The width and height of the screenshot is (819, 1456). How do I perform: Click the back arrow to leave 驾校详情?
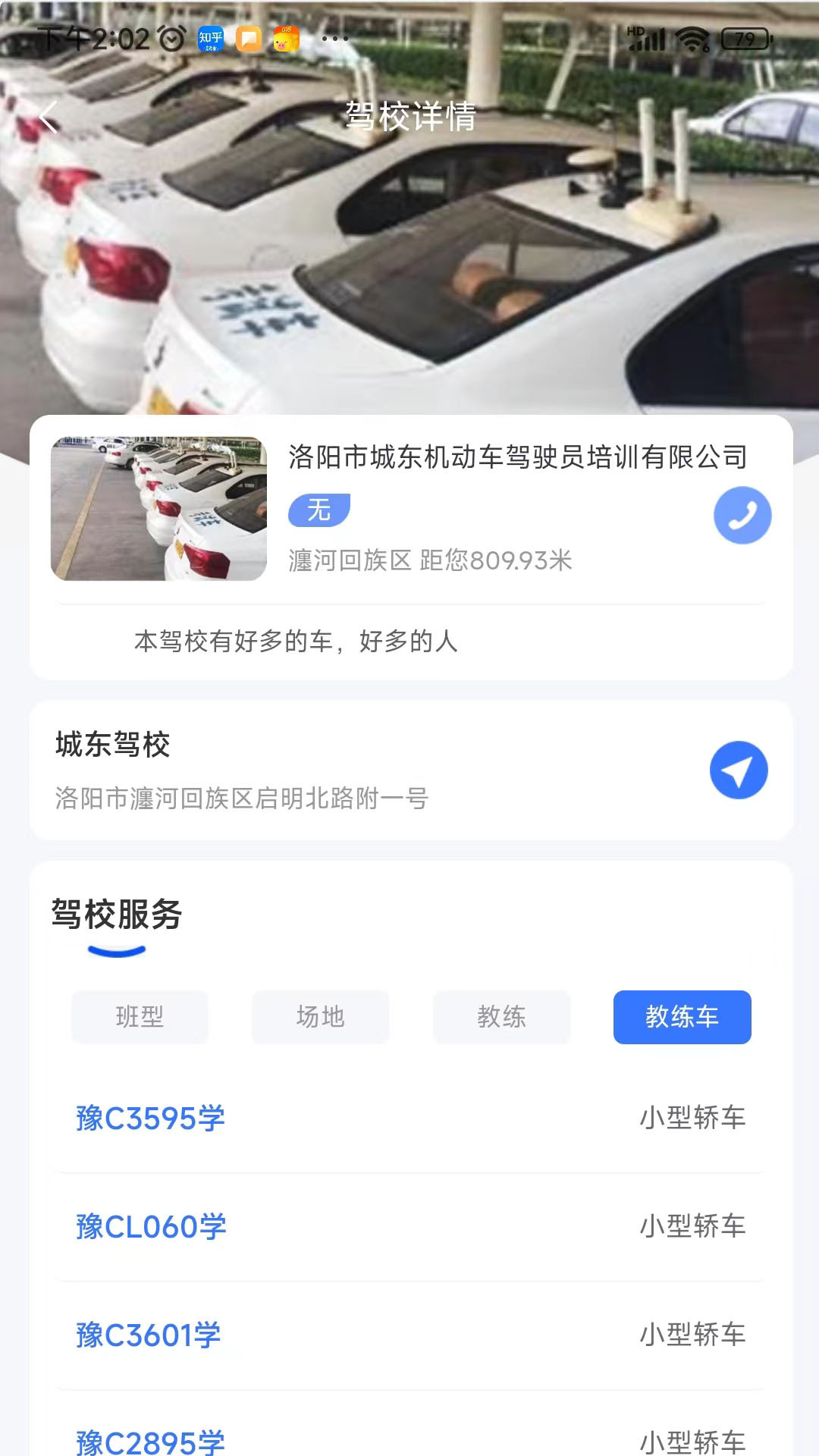[50, 118]
